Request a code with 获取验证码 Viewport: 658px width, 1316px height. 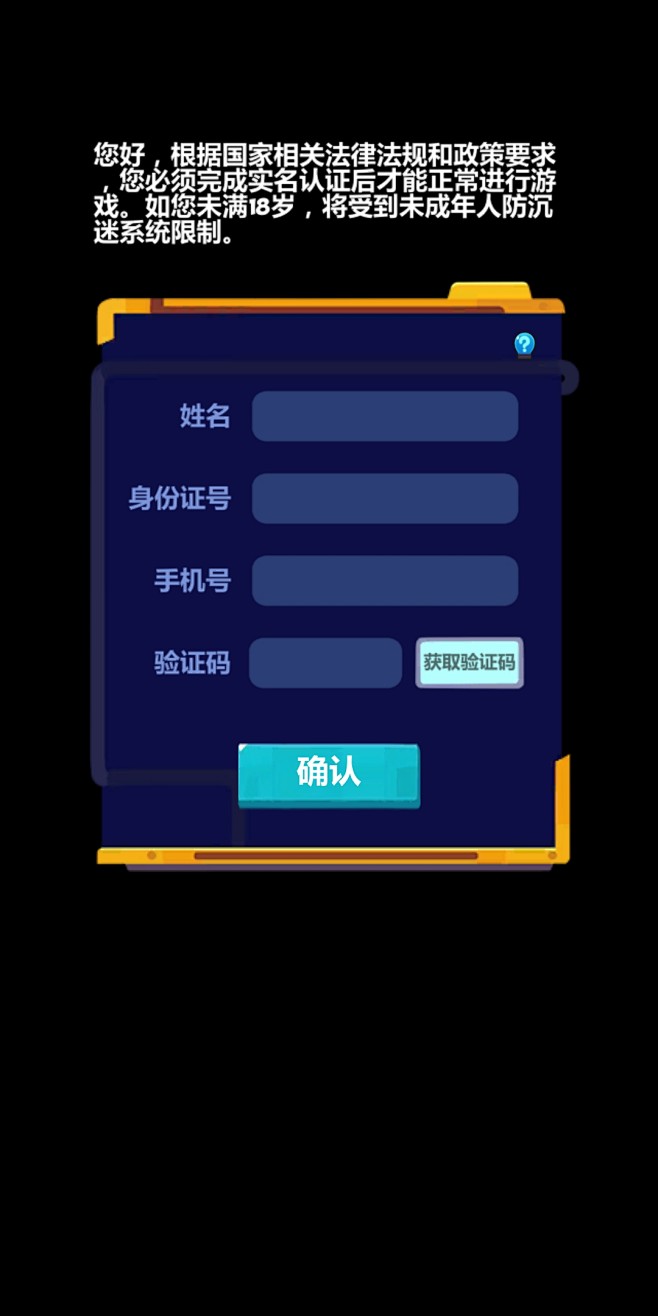point(469,662)
